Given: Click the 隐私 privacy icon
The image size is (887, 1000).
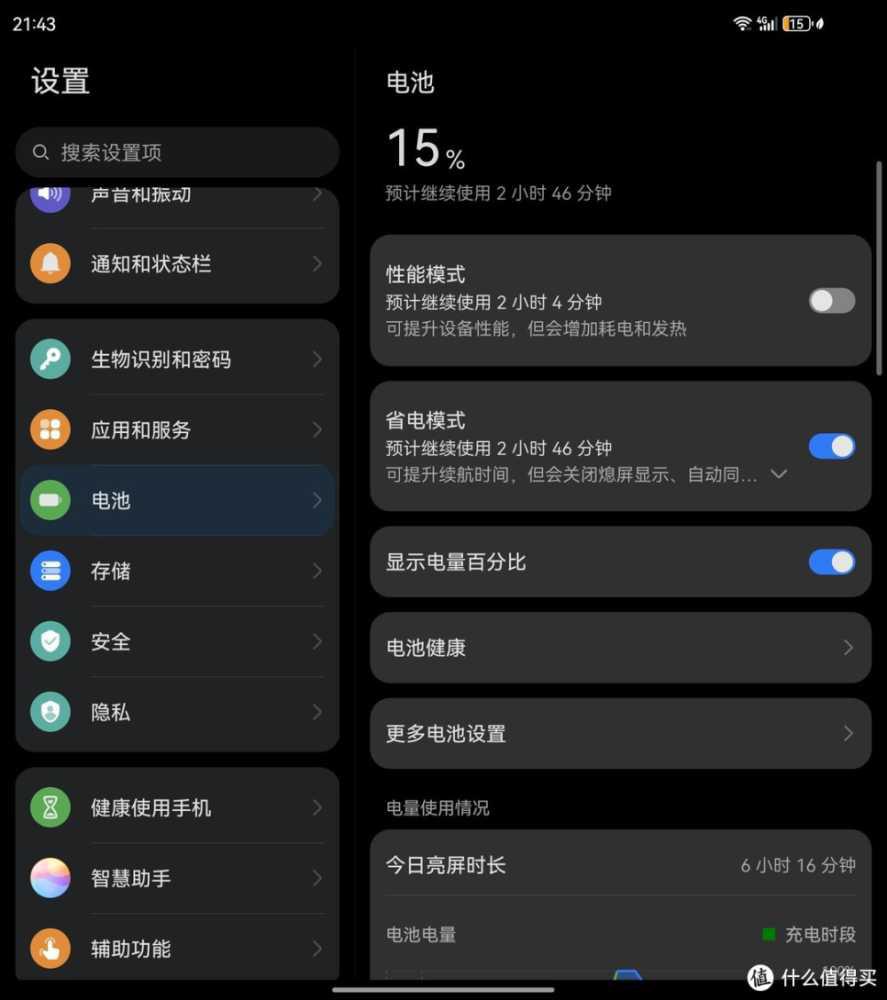Looking at the screenshot, I should coord(50,712).
